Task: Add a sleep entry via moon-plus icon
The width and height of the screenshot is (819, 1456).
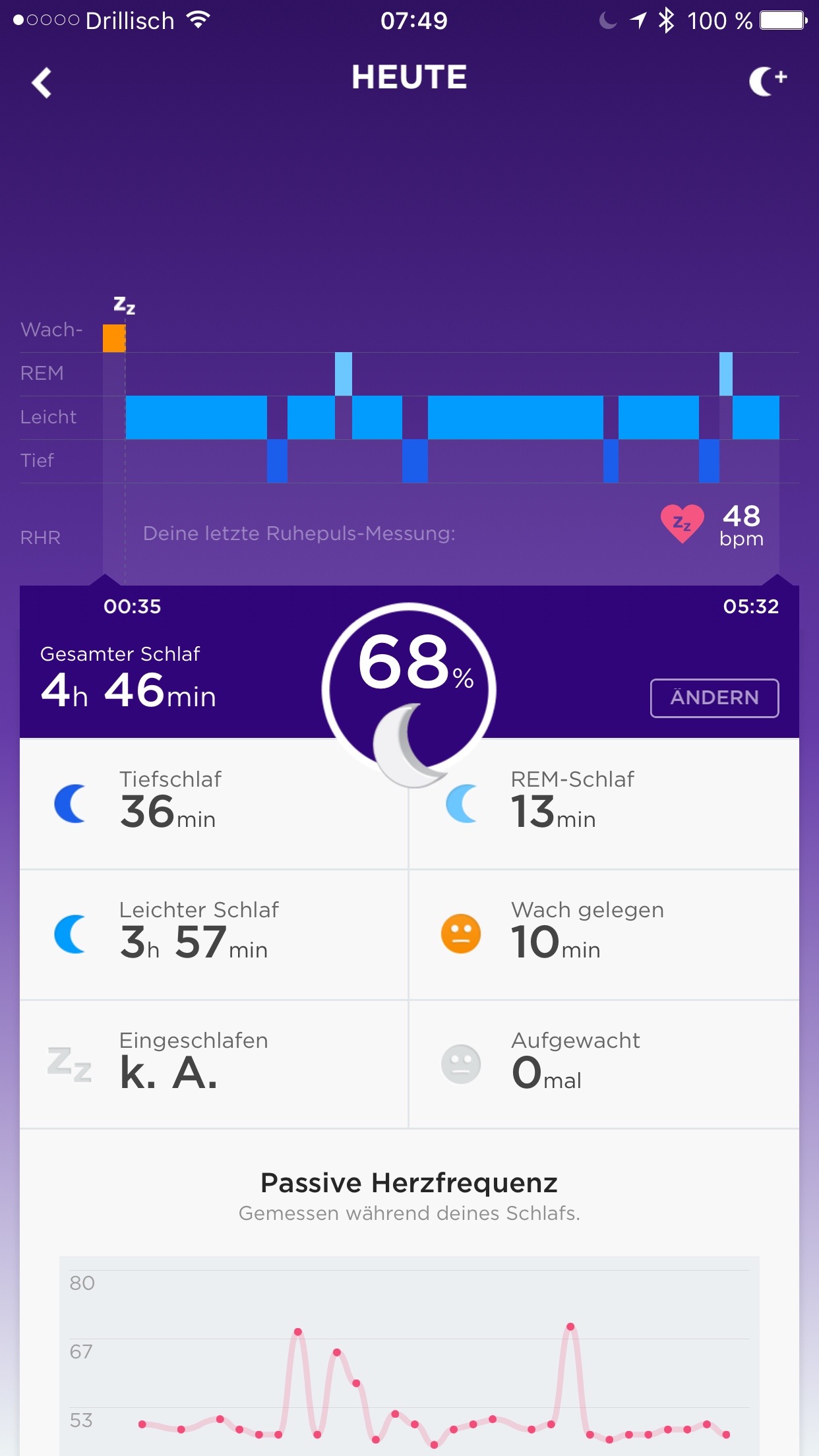Action: (767, 81)
